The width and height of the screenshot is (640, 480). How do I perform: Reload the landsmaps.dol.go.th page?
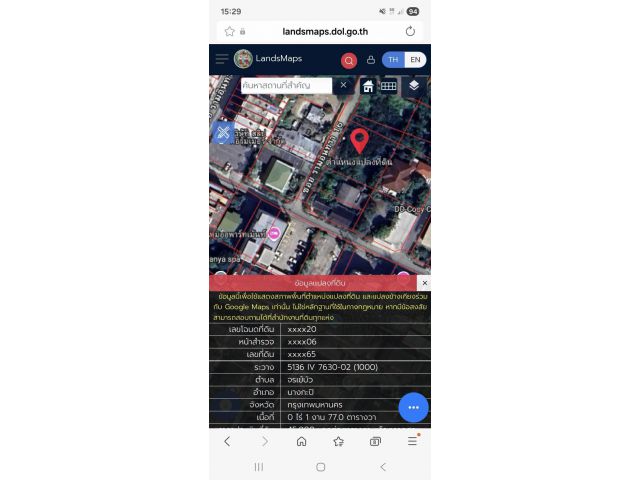click(x=410, y=31)
